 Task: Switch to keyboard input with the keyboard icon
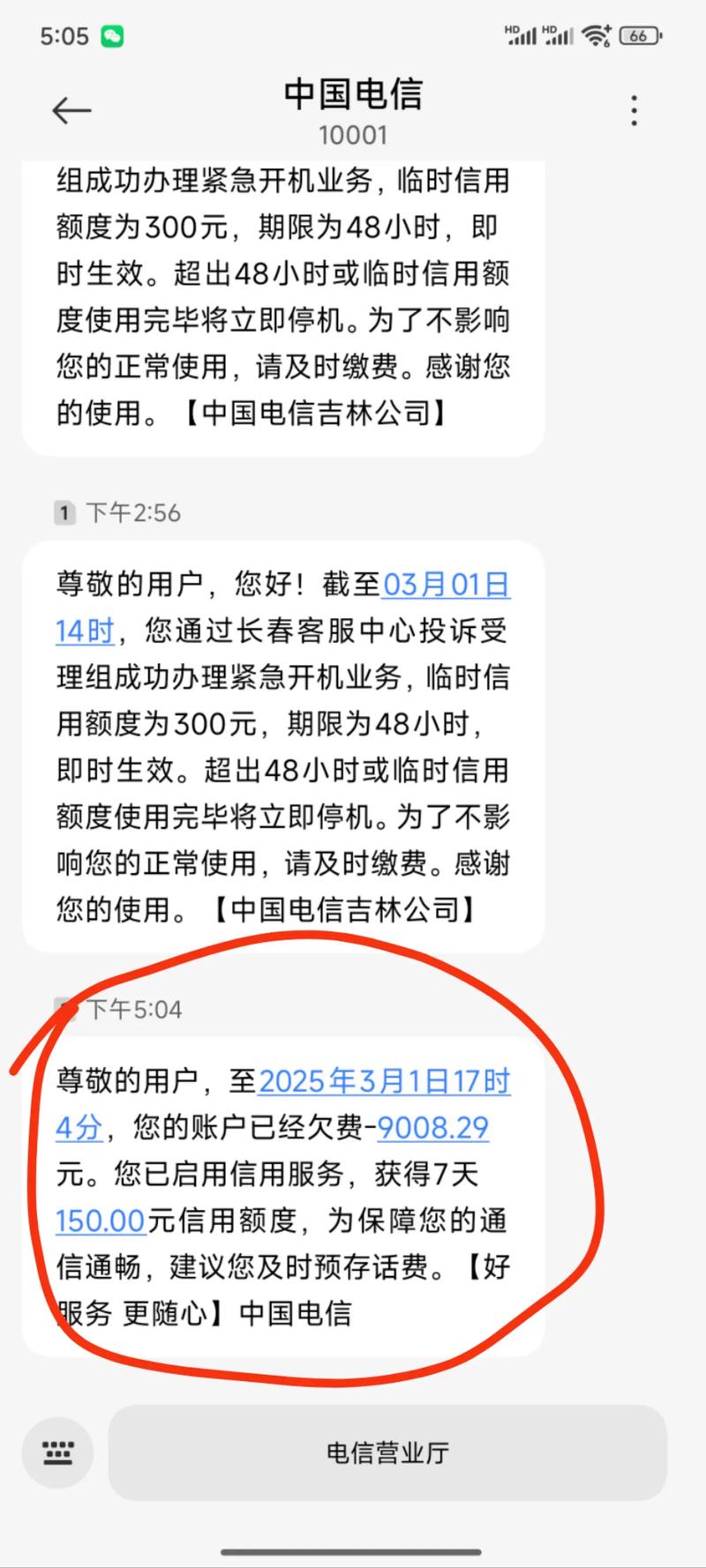(58, 1452)
